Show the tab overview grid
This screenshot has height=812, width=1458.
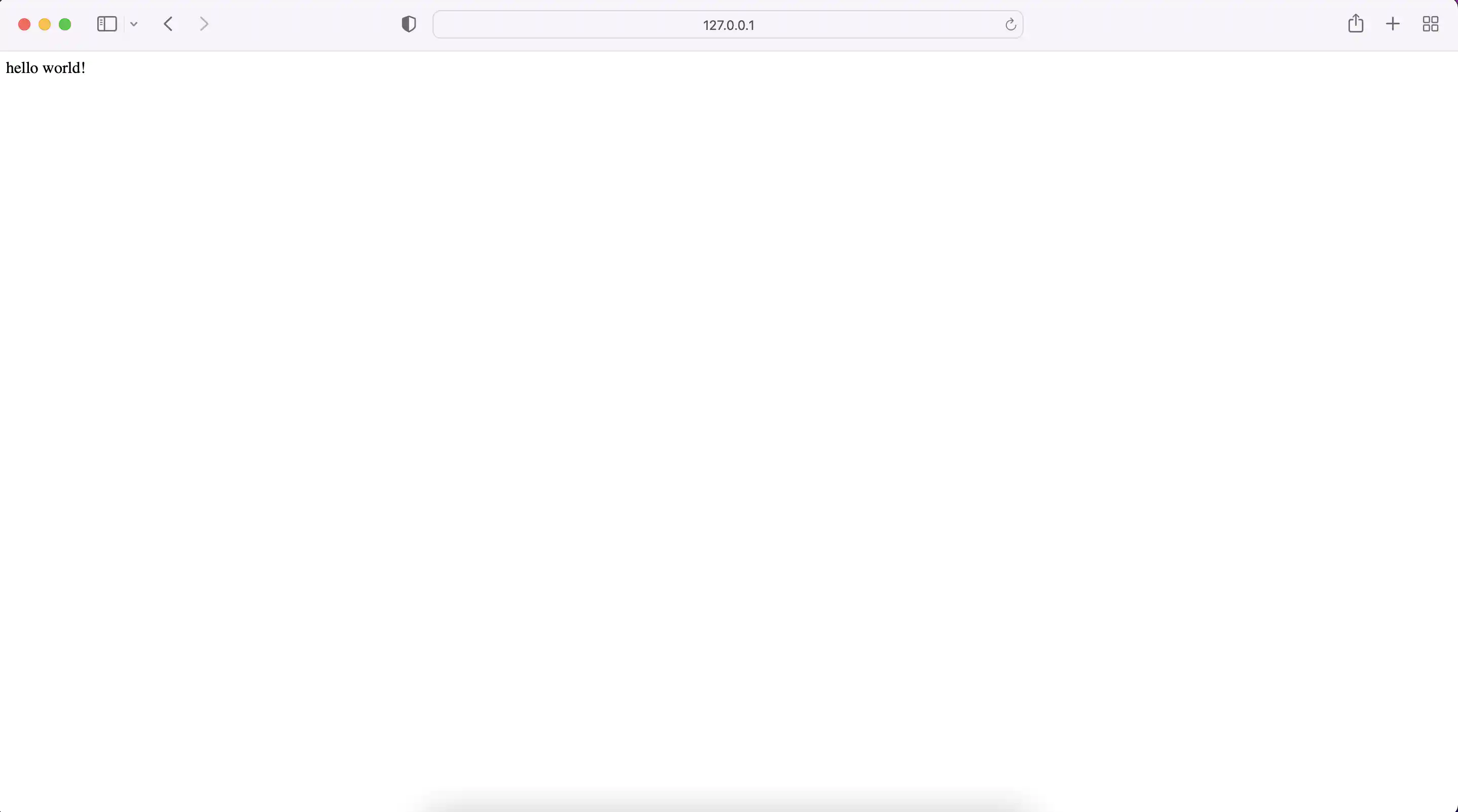coord(1430,24)
